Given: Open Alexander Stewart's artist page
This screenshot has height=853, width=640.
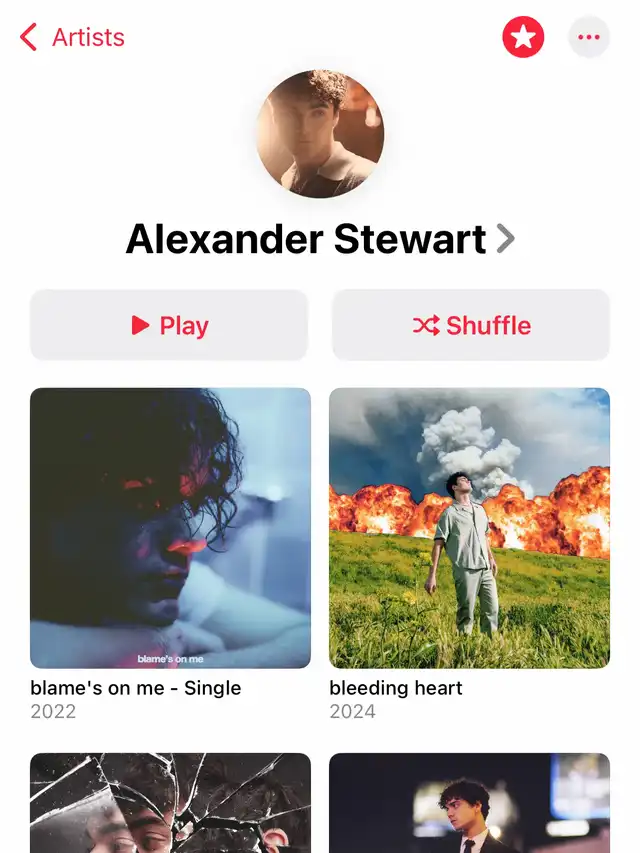Looking at the screenshot, I should (x=320, y=239).
